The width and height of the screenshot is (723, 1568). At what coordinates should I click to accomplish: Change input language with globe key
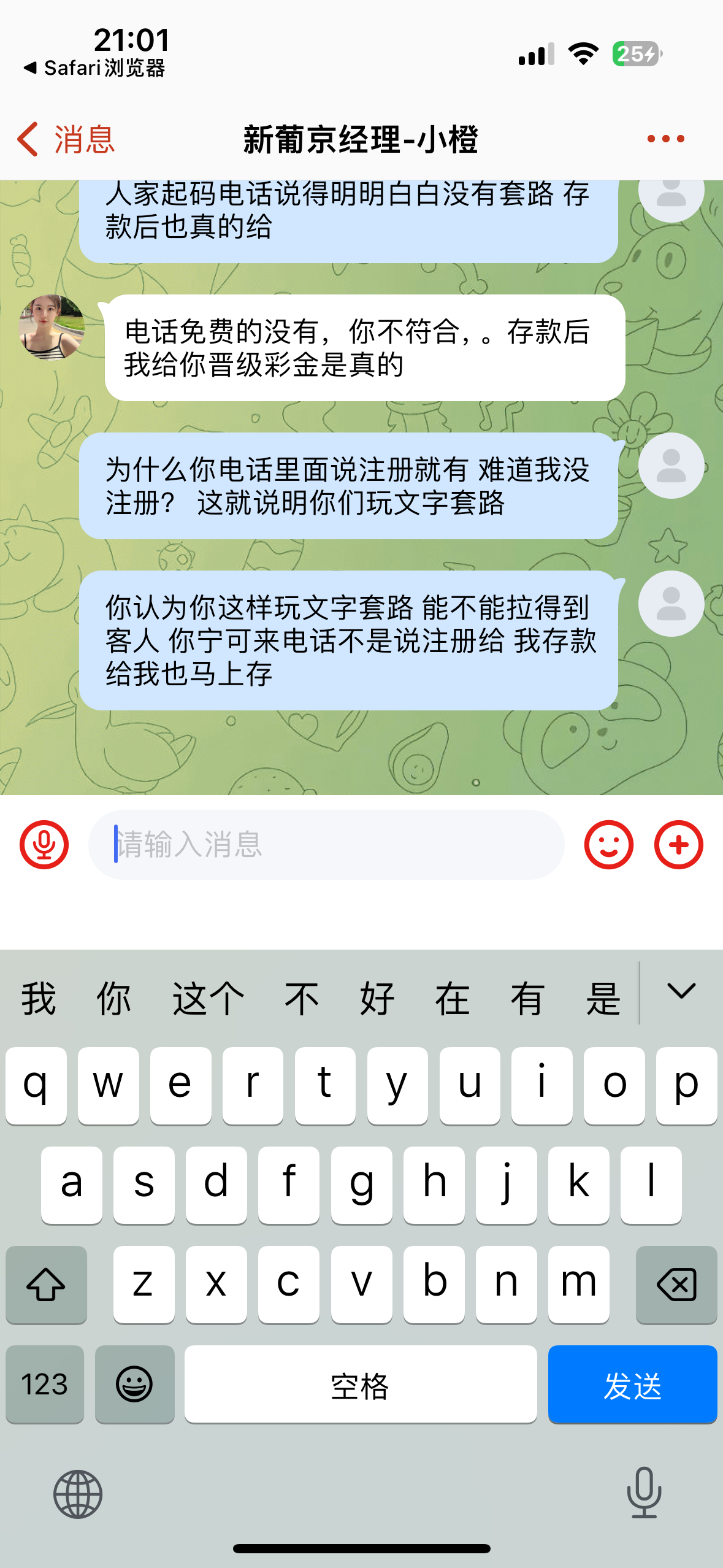78,1494
